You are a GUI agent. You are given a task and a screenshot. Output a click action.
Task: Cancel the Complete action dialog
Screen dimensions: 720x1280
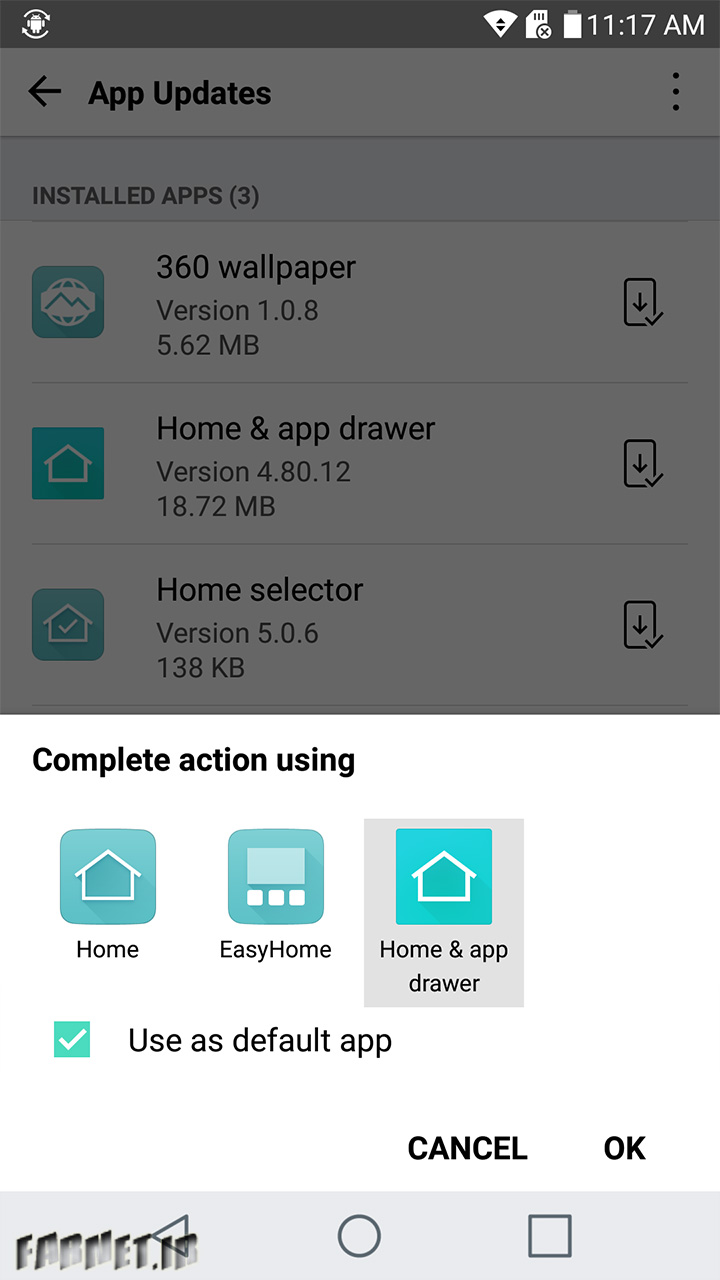[x=467, y=1148]
